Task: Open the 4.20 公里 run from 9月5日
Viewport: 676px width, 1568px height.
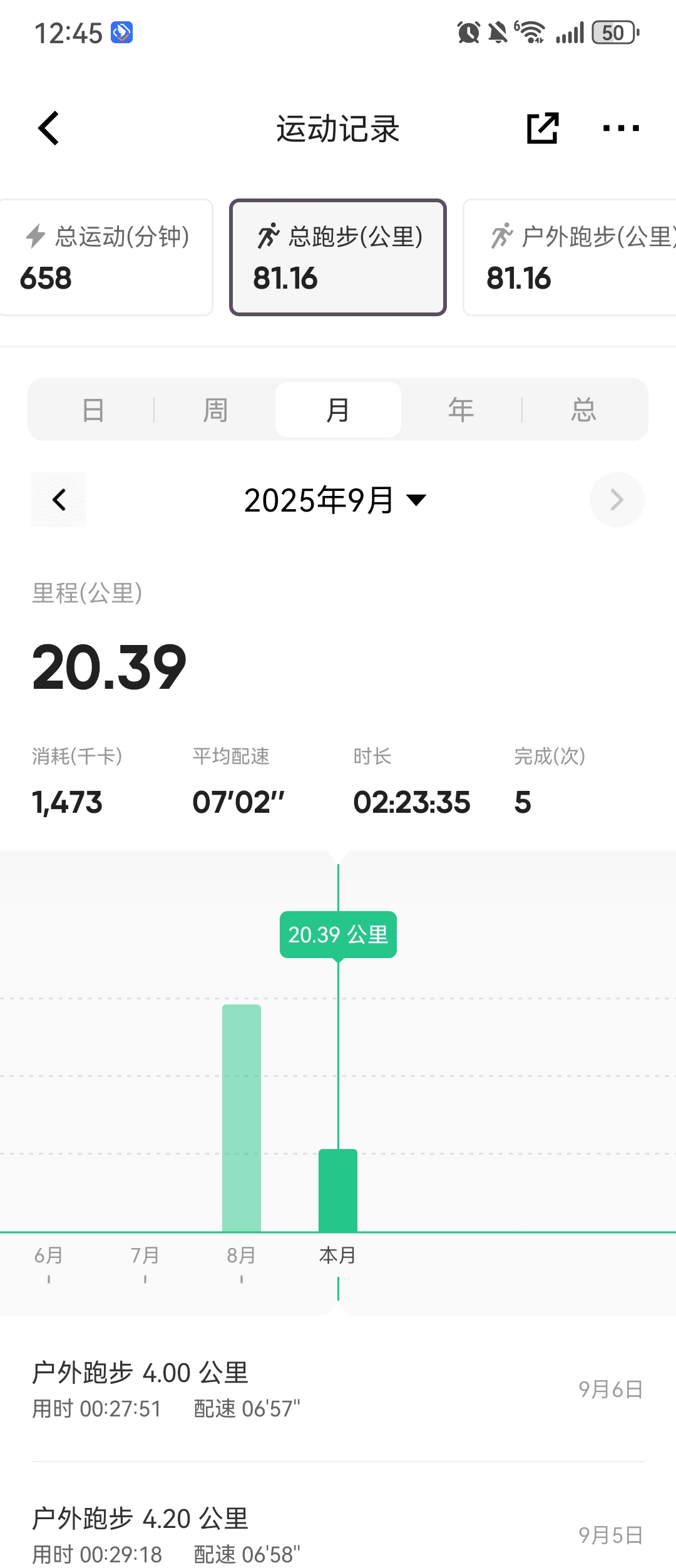Action: pyautogui.click(x=338, y=1535)
